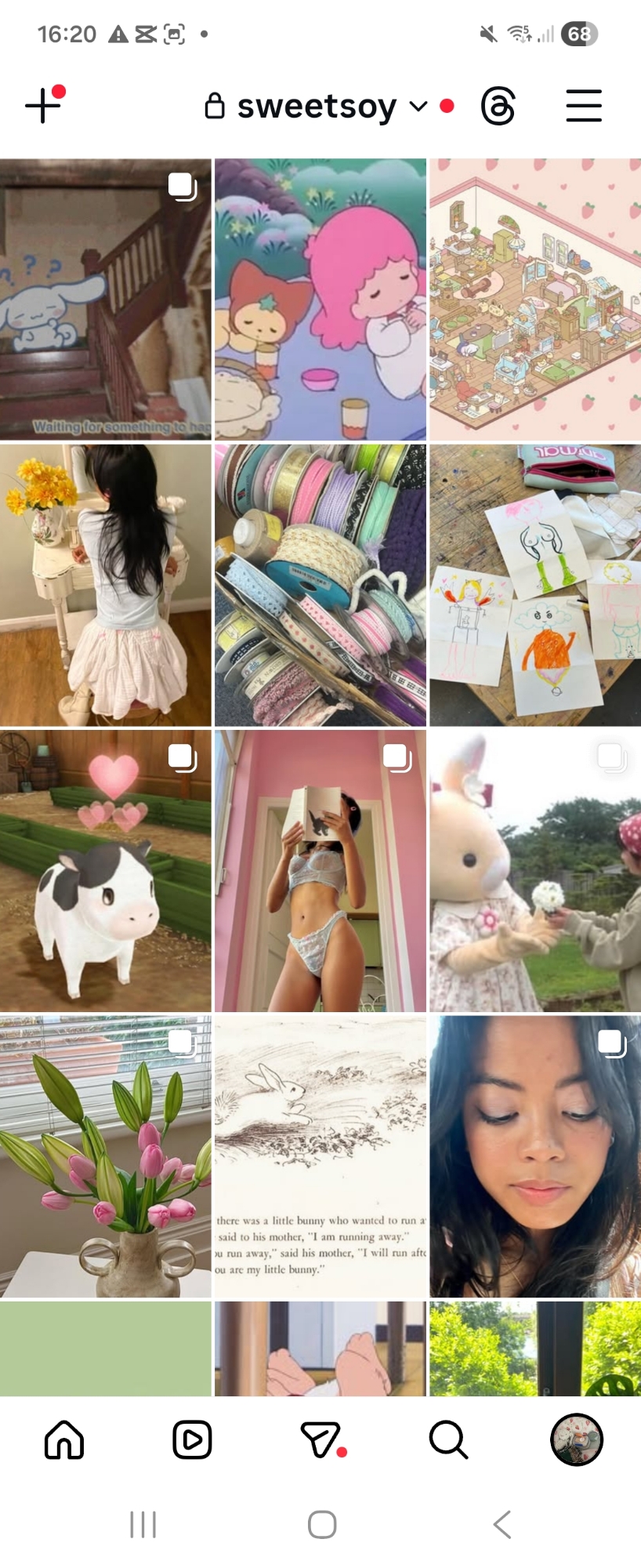
Task: Create a new post with the plus icon
Action: point(43,106)
